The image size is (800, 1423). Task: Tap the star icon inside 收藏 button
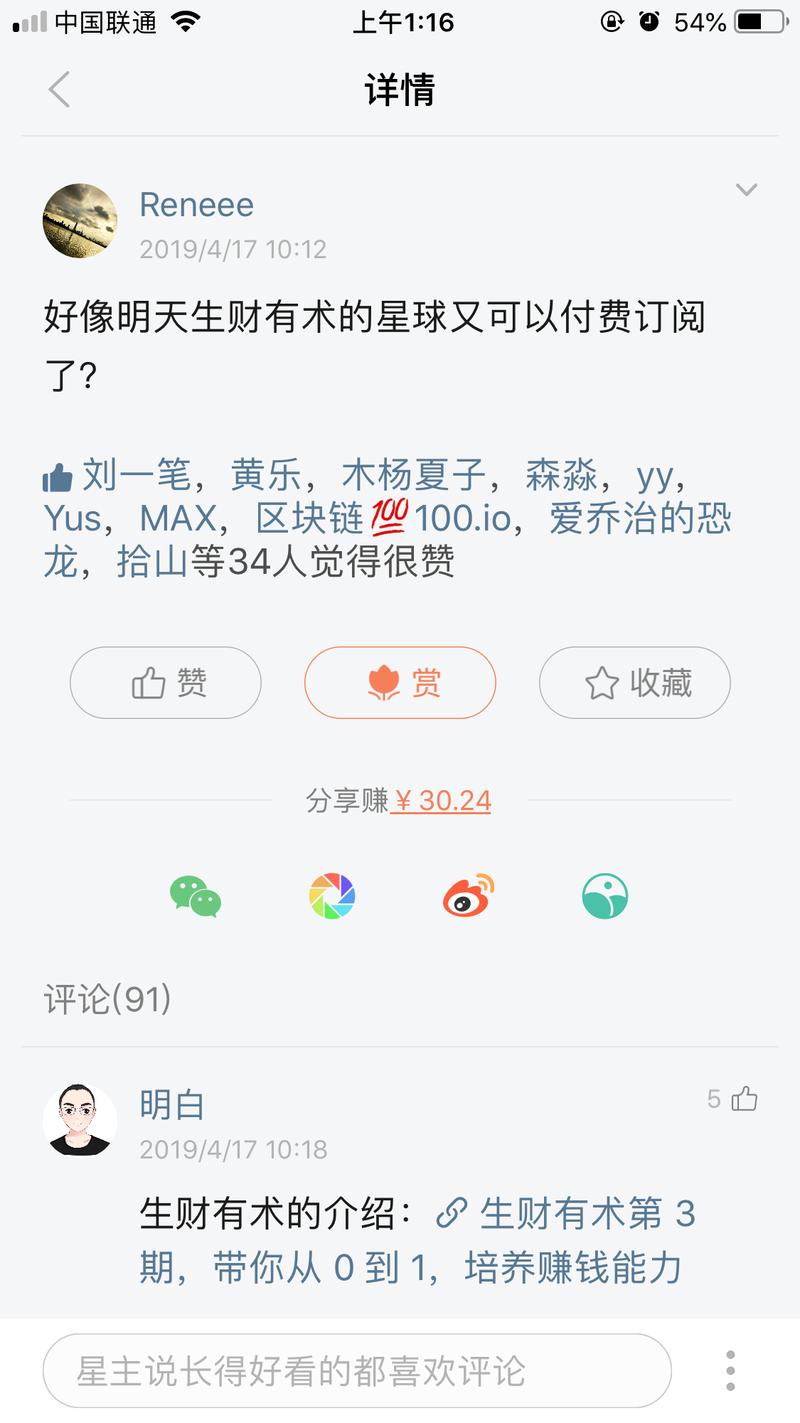pos(600,682)
